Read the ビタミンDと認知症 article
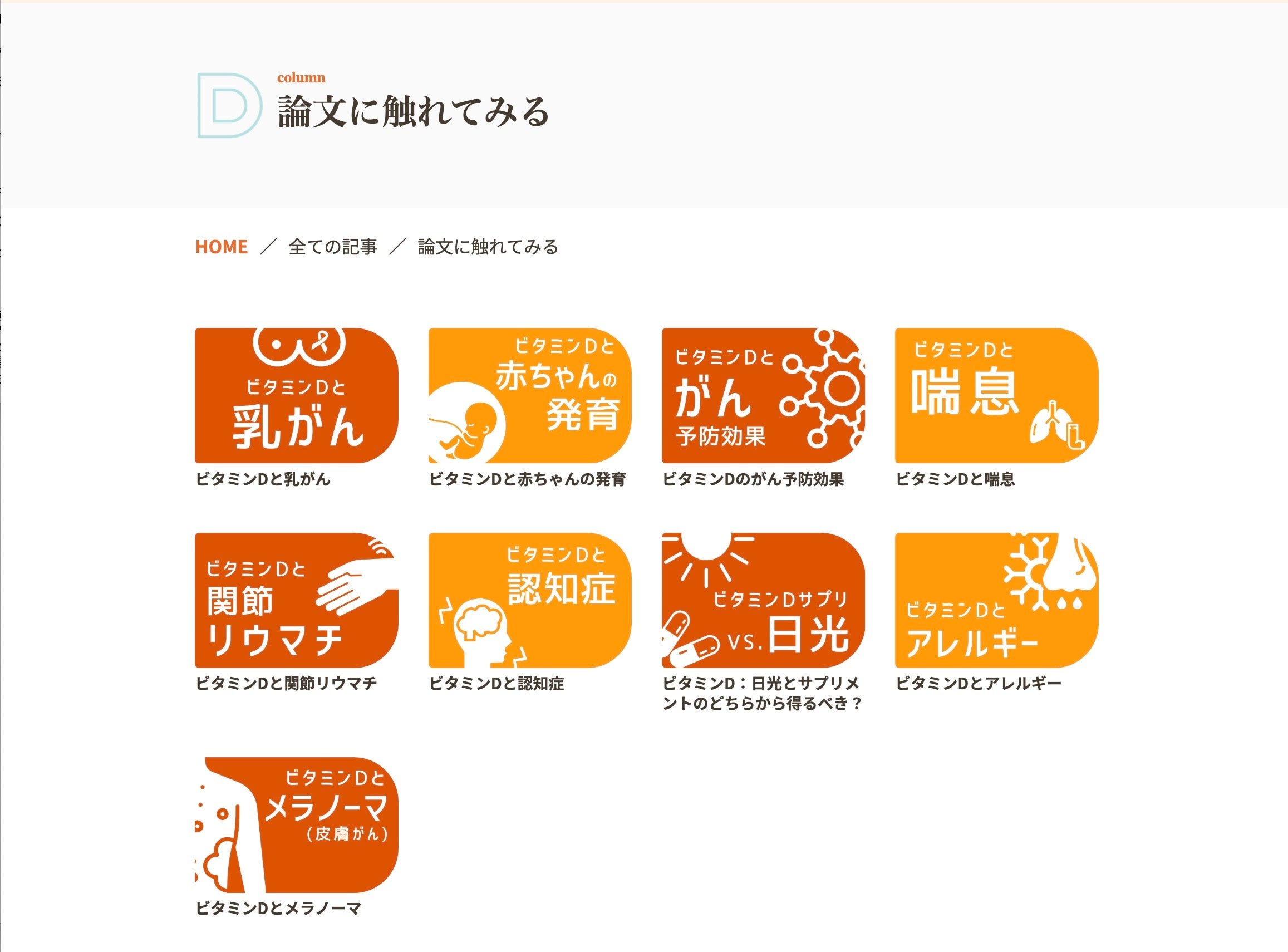 pyautogui.click(x=530, y=612)
